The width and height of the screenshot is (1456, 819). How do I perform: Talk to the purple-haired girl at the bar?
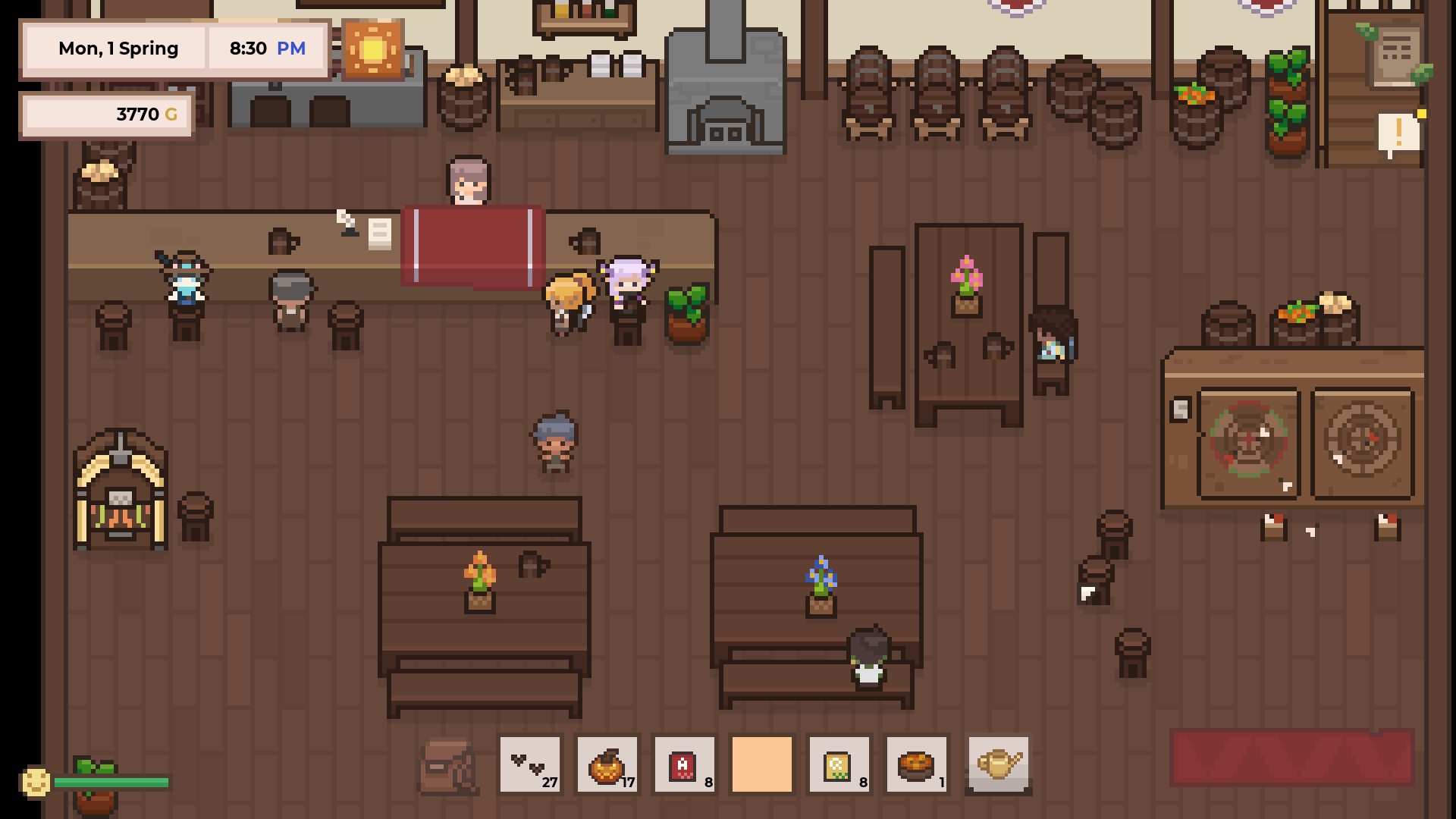[x=628, y=287]
